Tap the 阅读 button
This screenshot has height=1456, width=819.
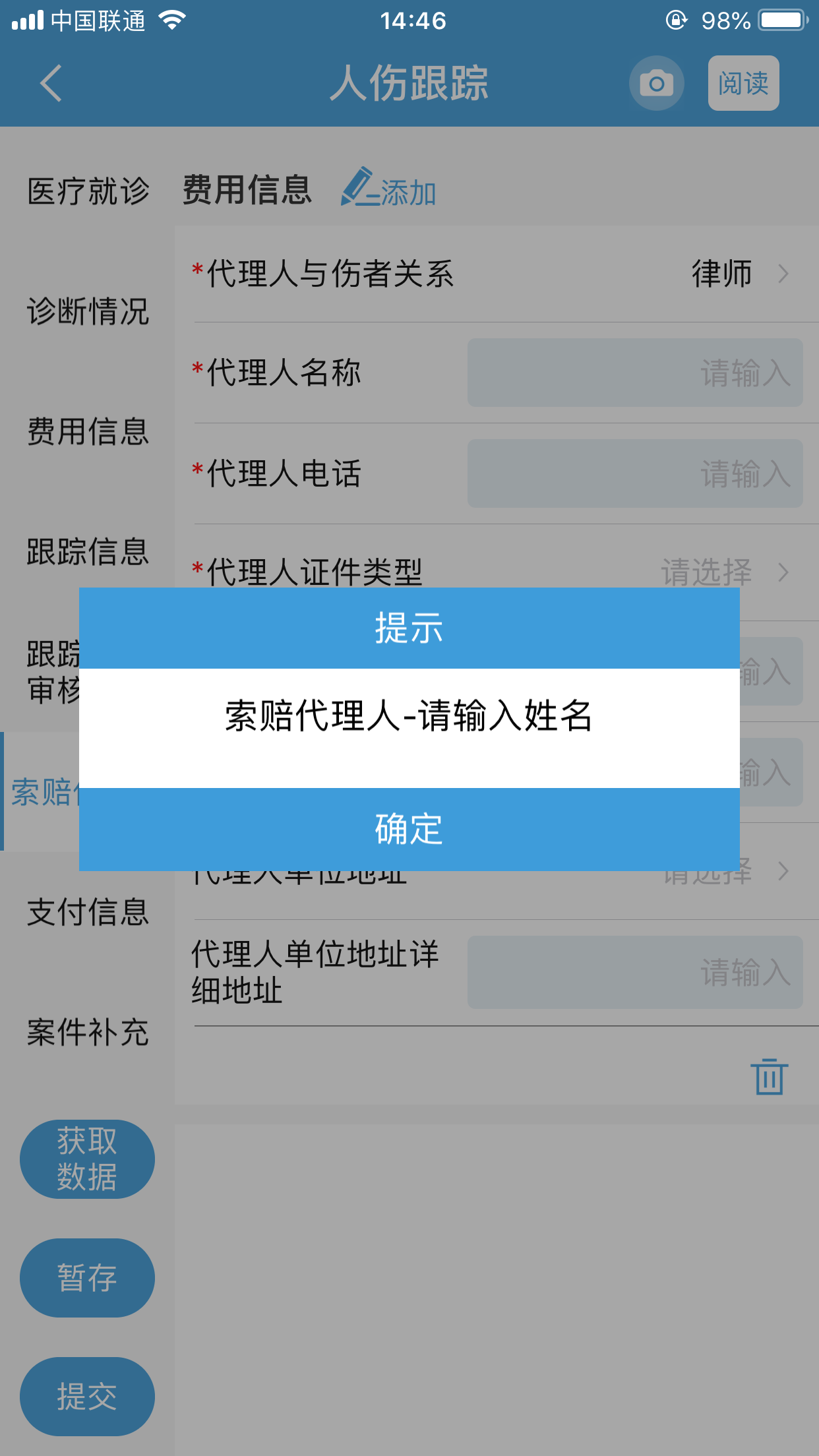click(743, 83)
